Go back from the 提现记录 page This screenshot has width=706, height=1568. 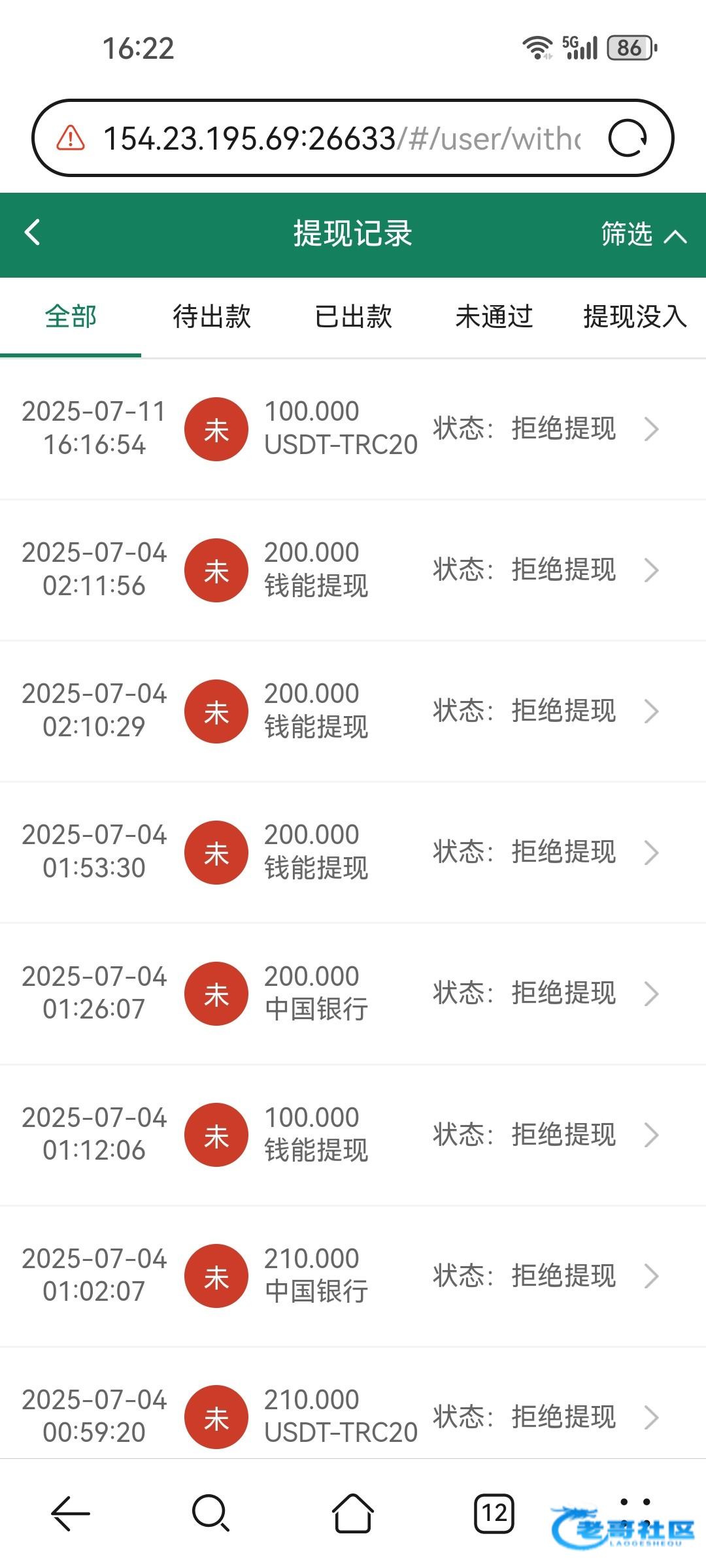pos(33,233)
